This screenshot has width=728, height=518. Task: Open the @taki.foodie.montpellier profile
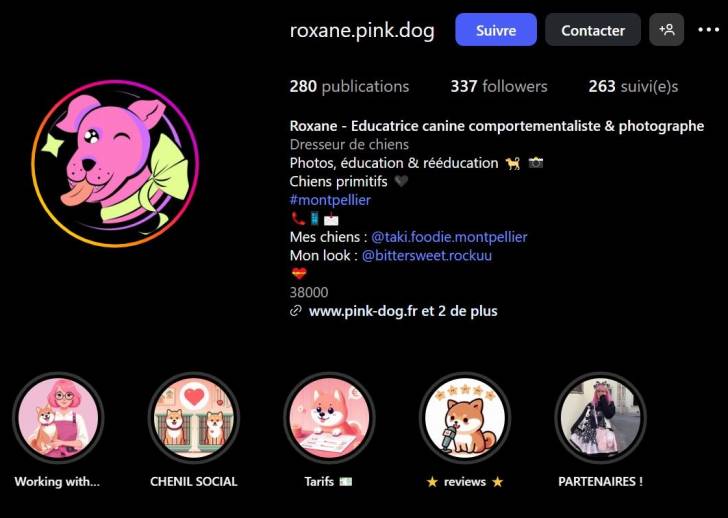449,237
